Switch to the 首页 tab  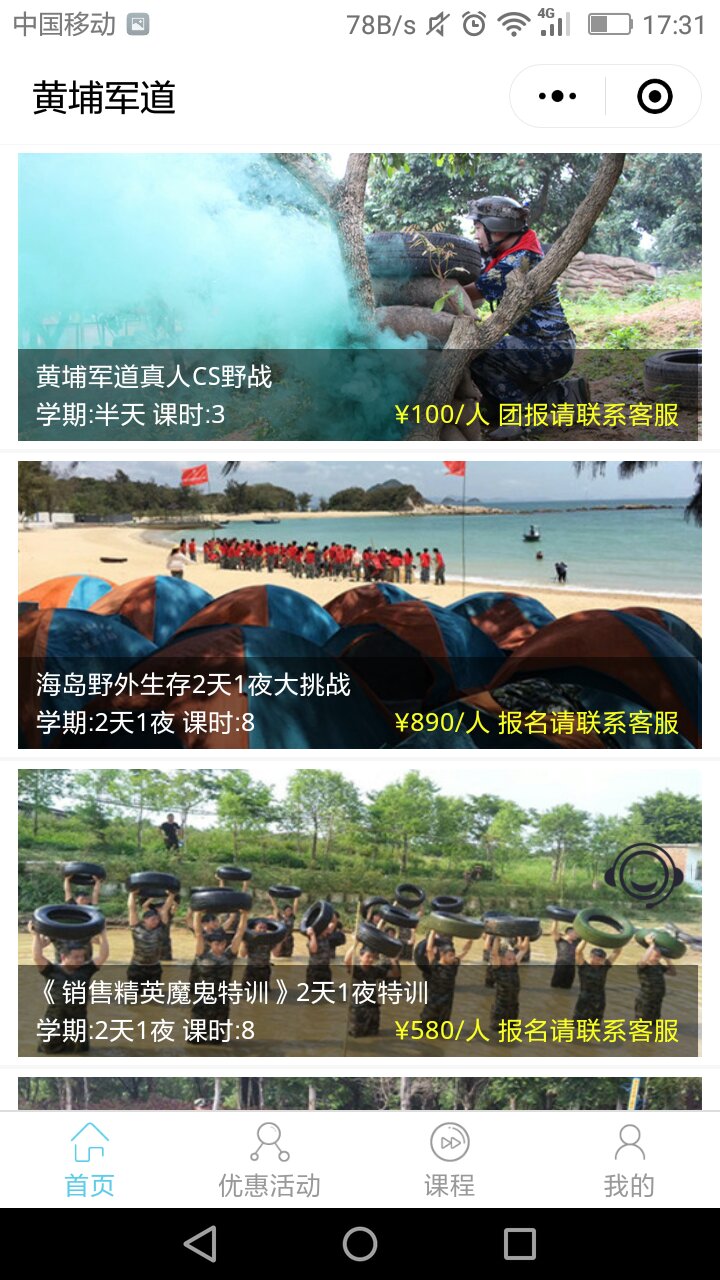click(90, 1160)
